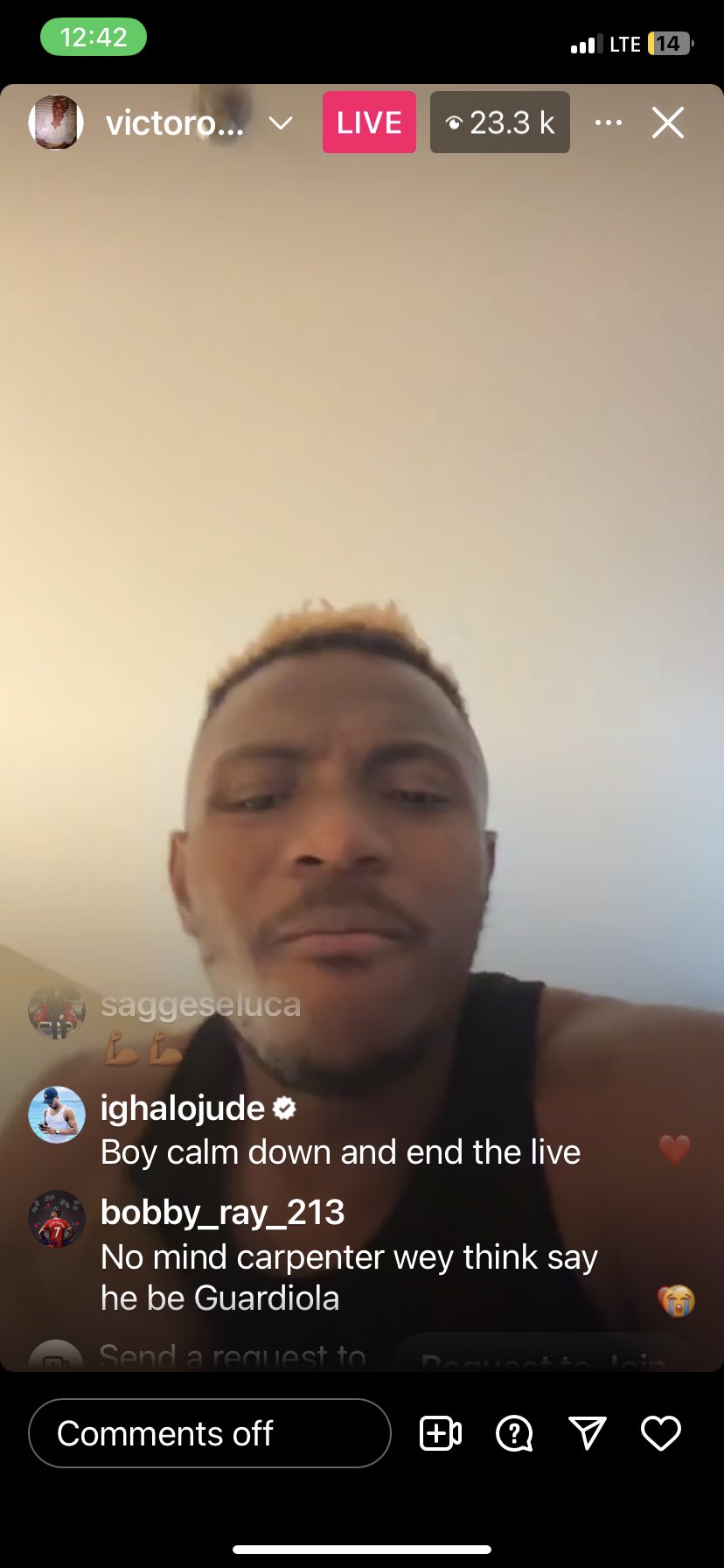The height and width of the screenshot is (1568, 724).
Task: Open the viewer count showing 23.3k
Action: [x=499, y=122]
